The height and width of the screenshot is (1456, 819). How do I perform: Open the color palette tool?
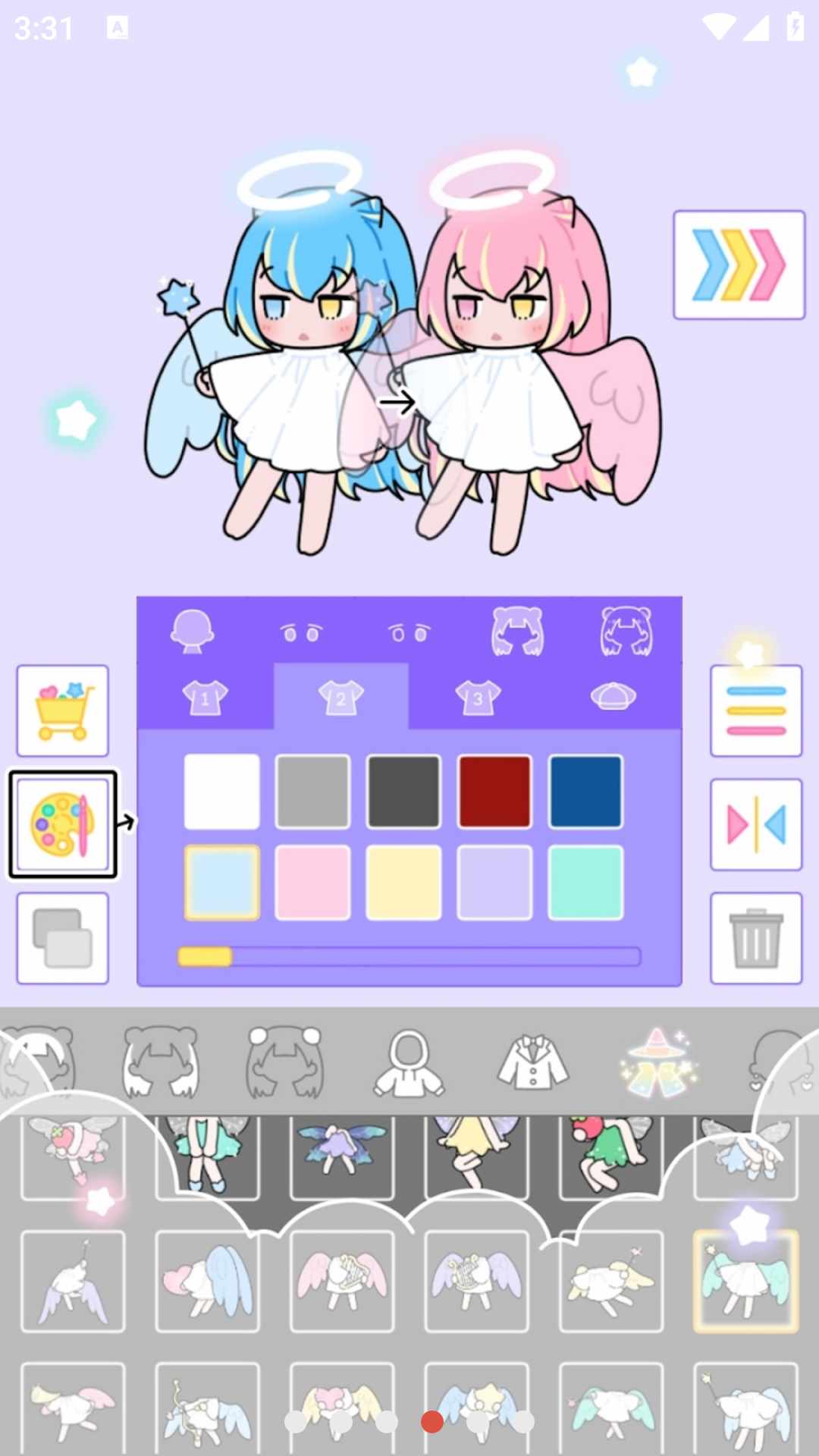[x=63, y=824]
